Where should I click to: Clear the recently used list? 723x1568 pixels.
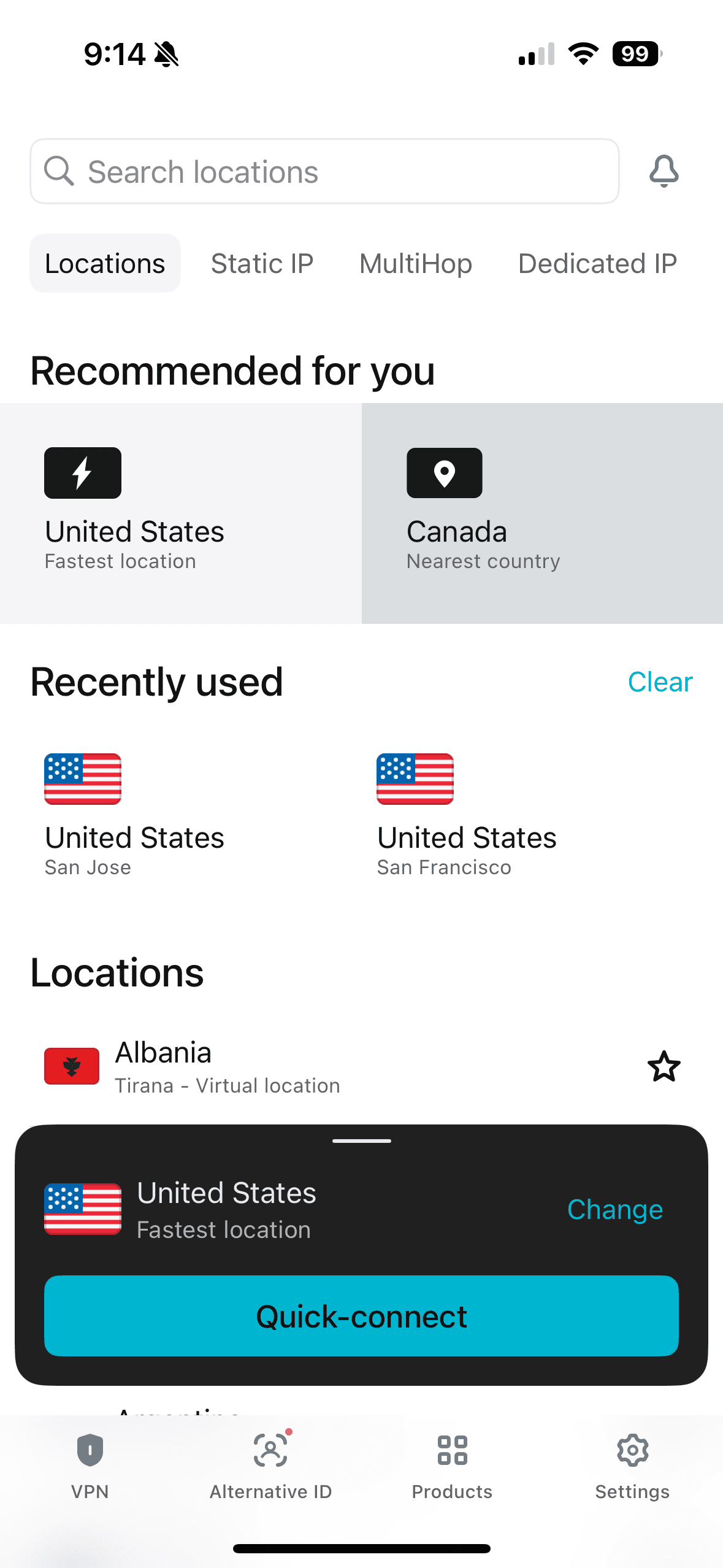[x=660, y=682]
